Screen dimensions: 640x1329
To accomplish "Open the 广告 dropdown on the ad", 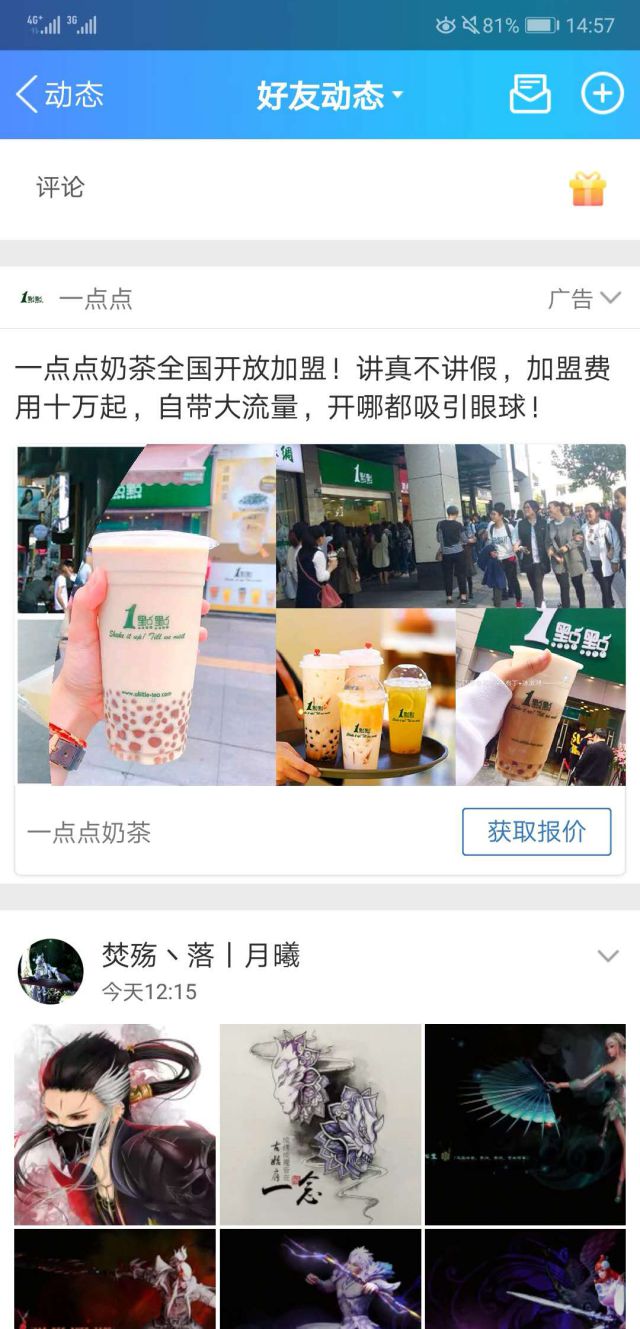I will coord(585,298).
